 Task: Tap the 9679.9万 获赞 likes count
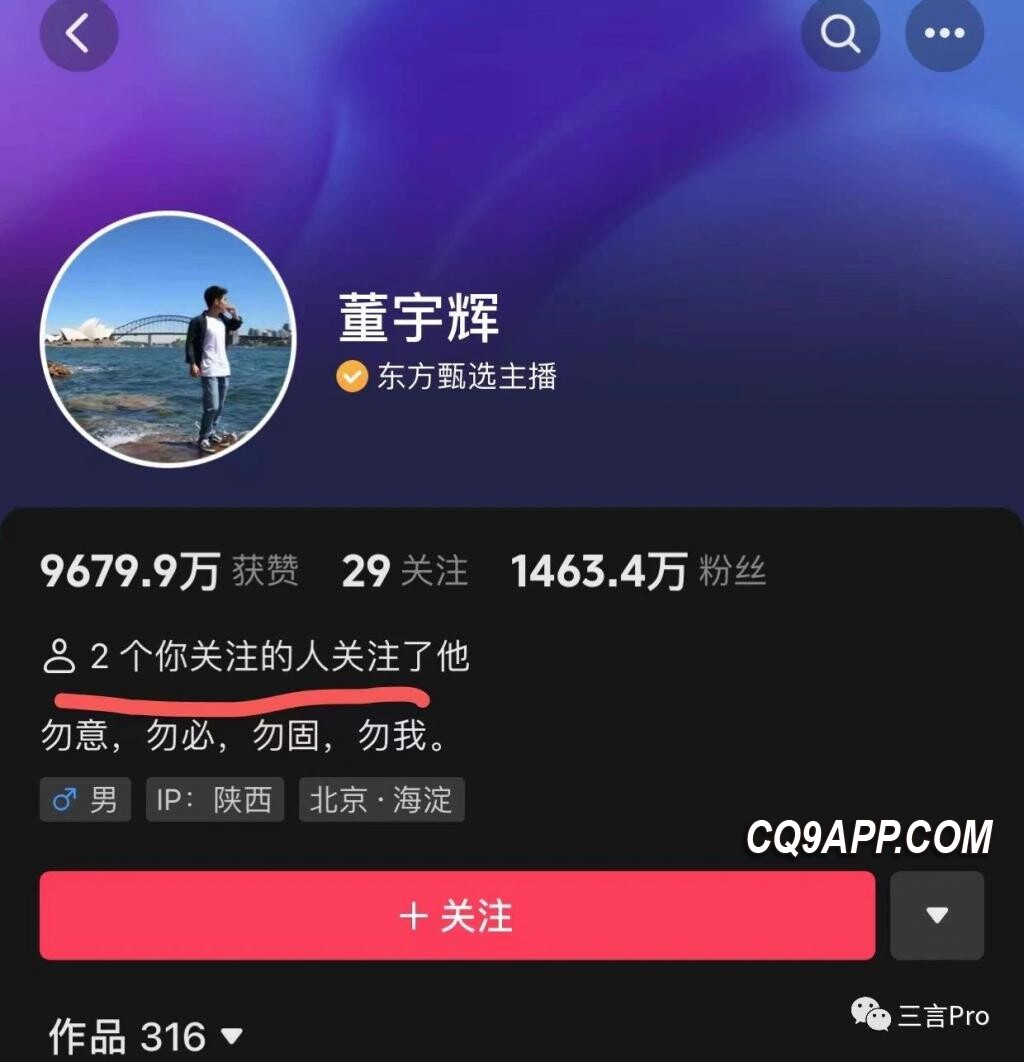click(169, 571)
